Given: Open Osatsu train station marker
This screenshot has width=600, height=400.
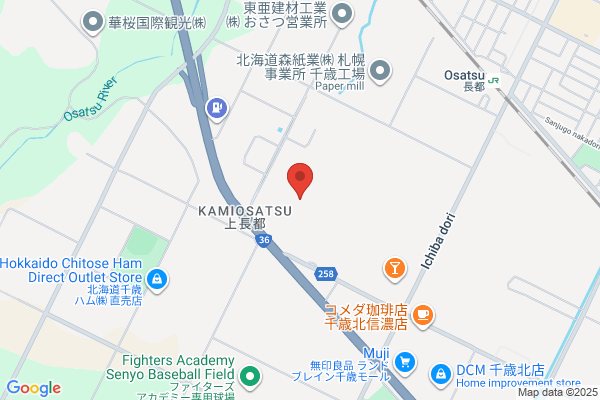Looking at the screenshot, I should (494, 81).
